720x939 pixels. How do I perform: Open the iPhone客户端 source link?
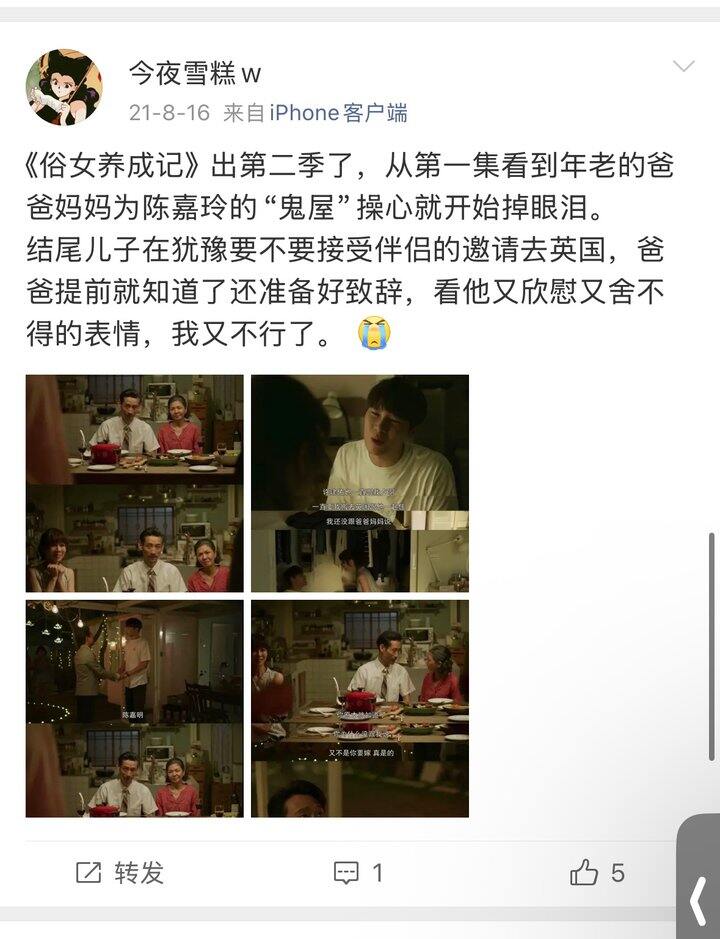[x=338, y=113]
